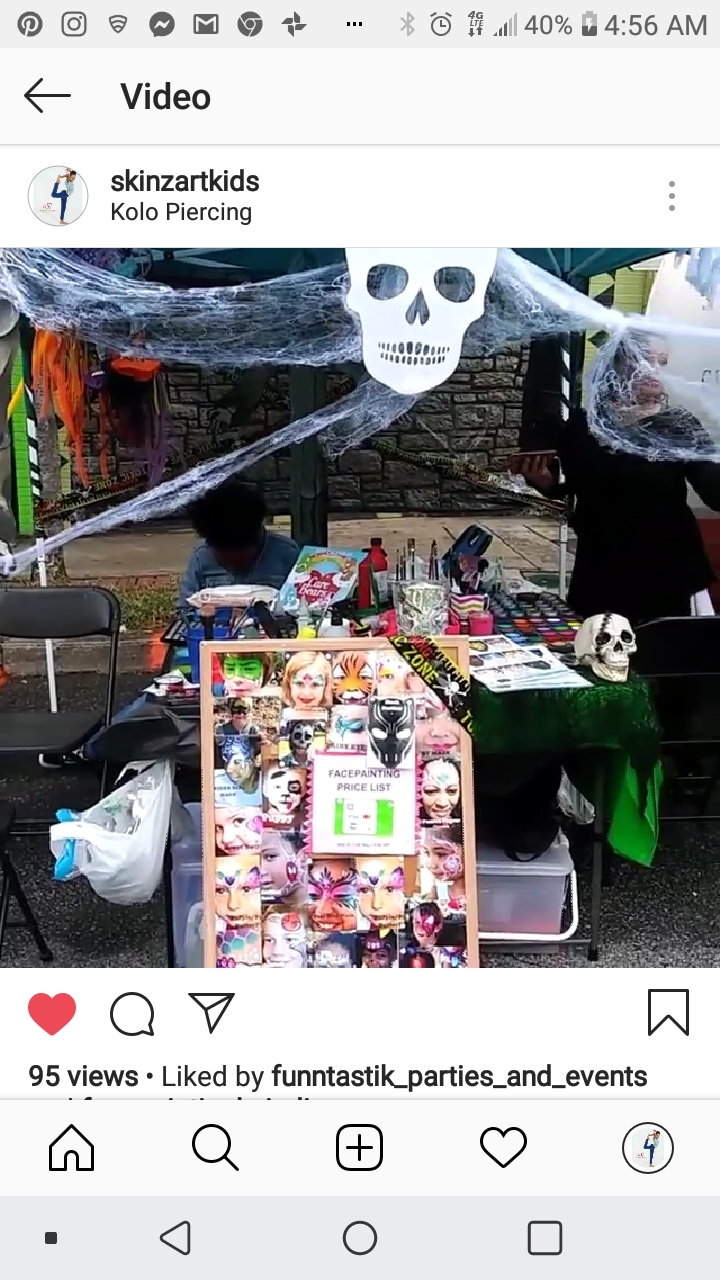Tap the system home button
Screen dimensions: 720x1280
pyautogui.click(x=360, y=1238)
